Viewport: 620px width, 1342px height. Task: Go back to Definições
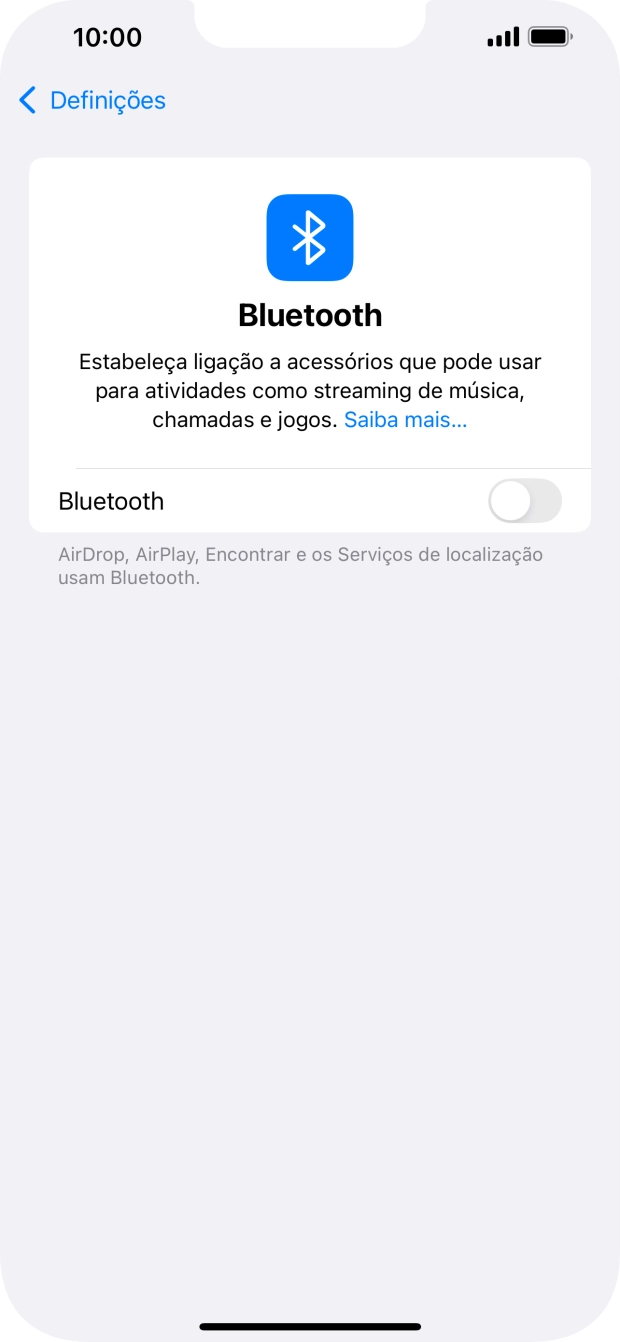coord(92,101)
